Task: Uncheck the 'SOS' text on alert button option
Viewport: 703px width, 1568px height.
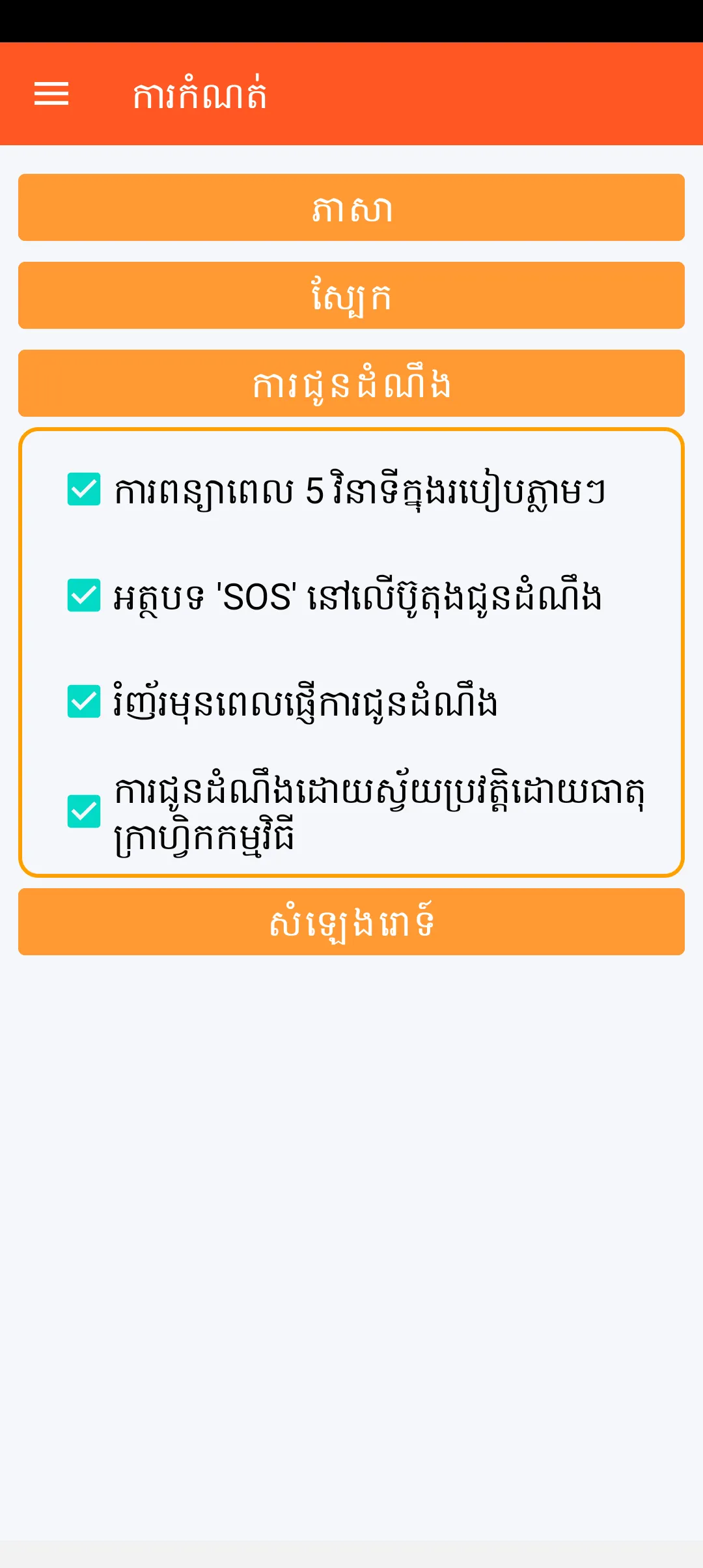Action: pos(84,596)
